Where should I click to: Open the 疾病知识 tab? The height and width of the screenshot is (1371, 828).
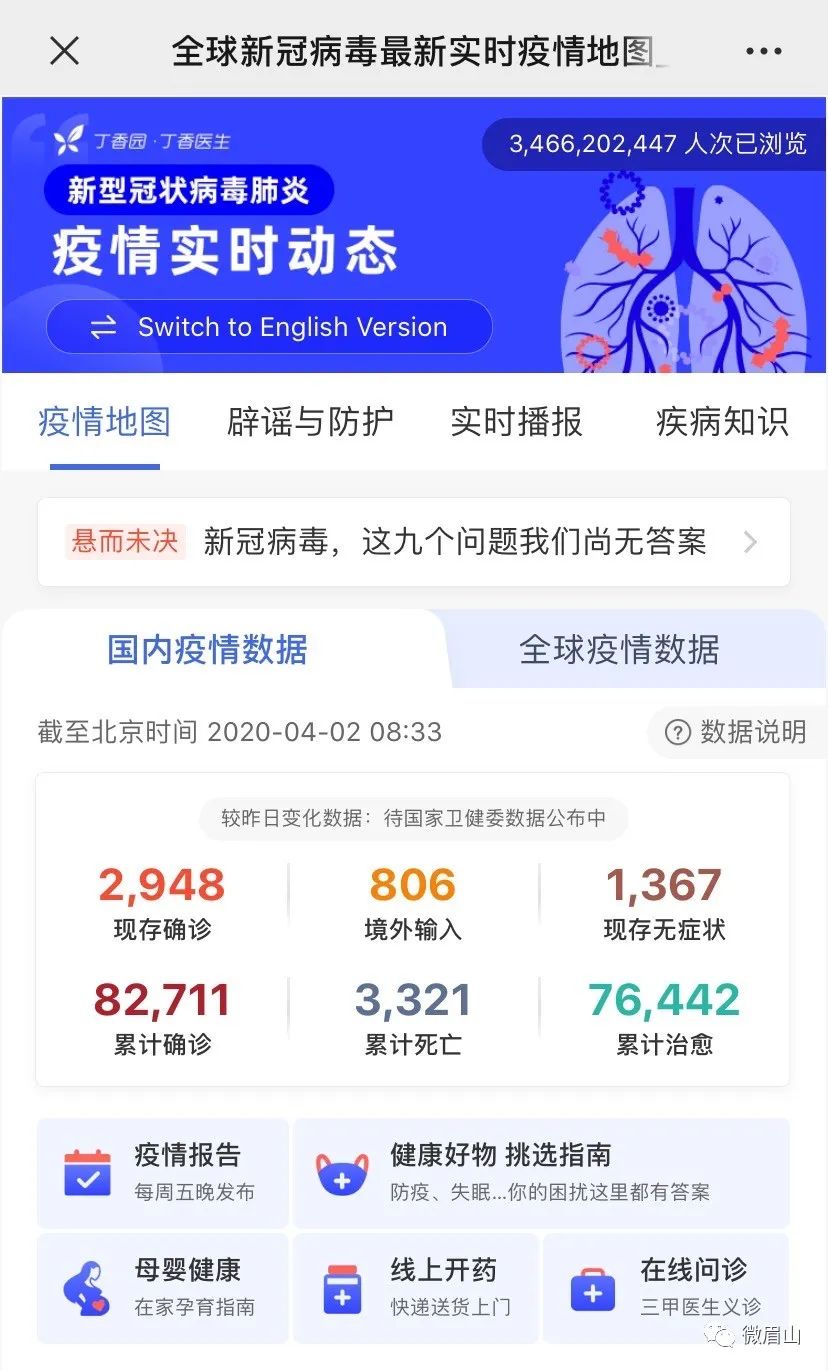(722, 422)
